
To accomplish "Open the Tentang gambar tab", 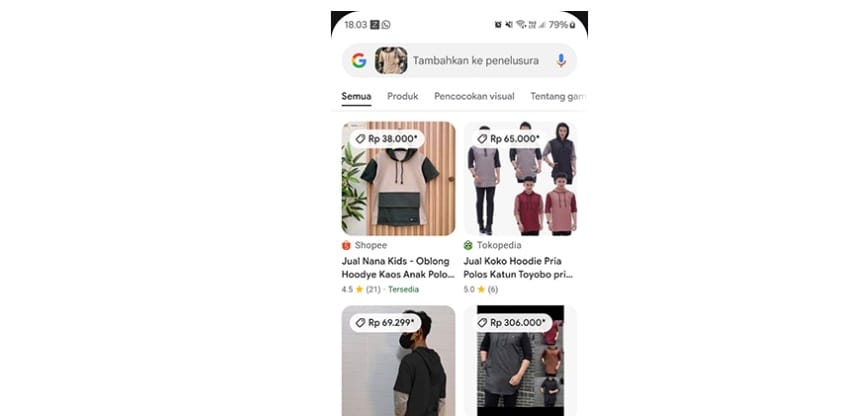I will (558, 97).
